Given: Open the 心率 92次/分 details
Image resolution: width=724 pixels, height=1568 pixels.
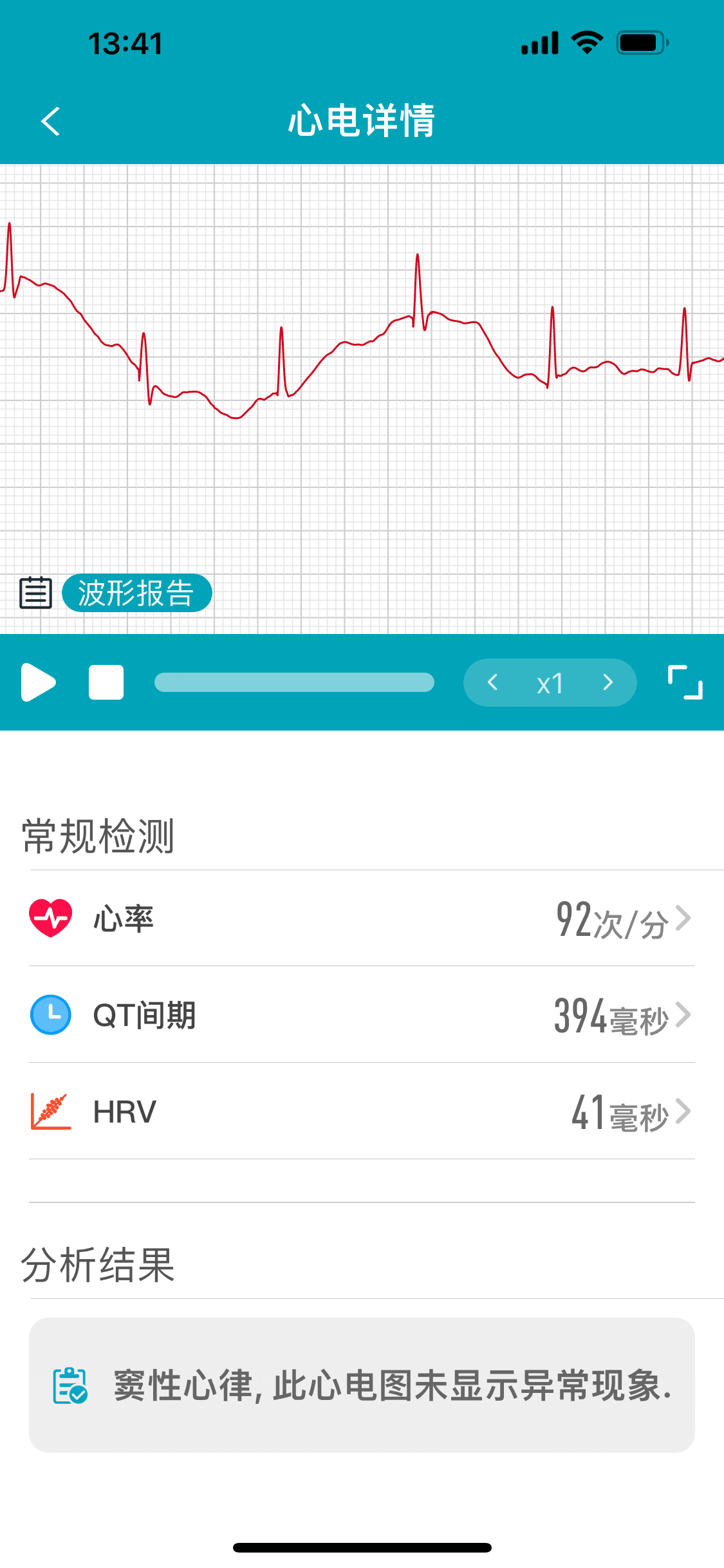Looking at the screenshot, I should coord(362,919).
